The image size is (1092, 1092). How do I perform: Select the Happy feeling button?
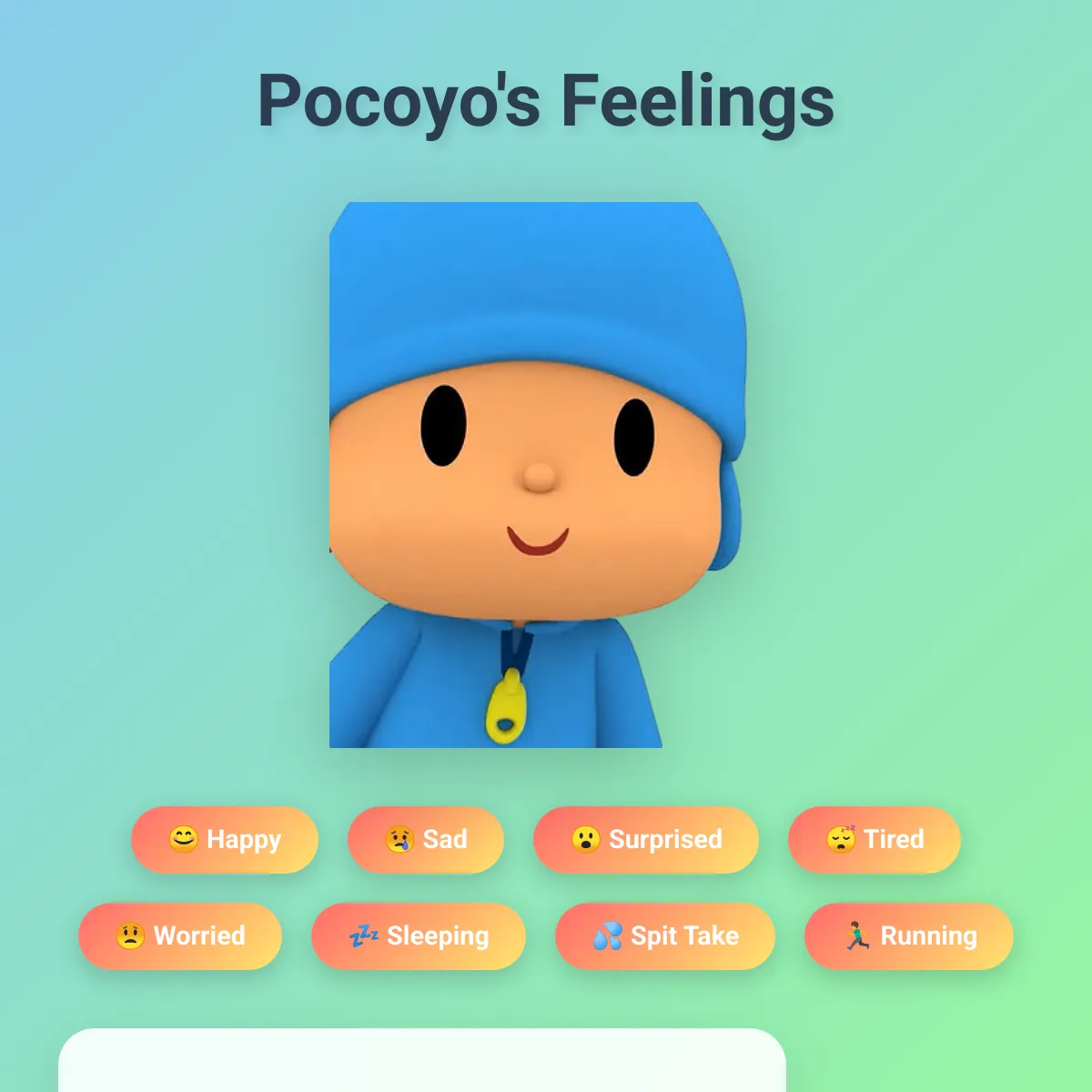[225, 839]
